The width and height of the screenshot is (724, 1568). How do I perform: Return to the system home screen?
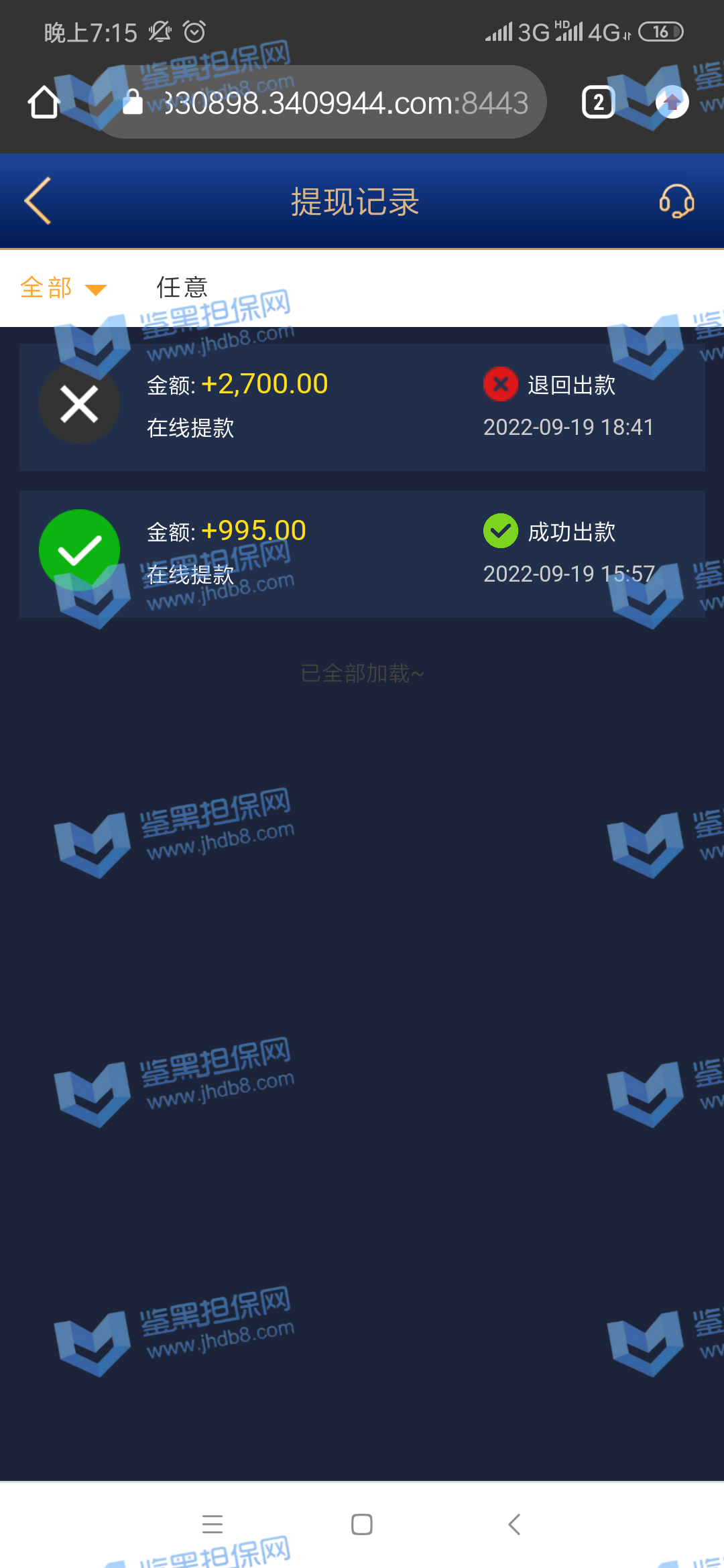tap(362, 1524)
